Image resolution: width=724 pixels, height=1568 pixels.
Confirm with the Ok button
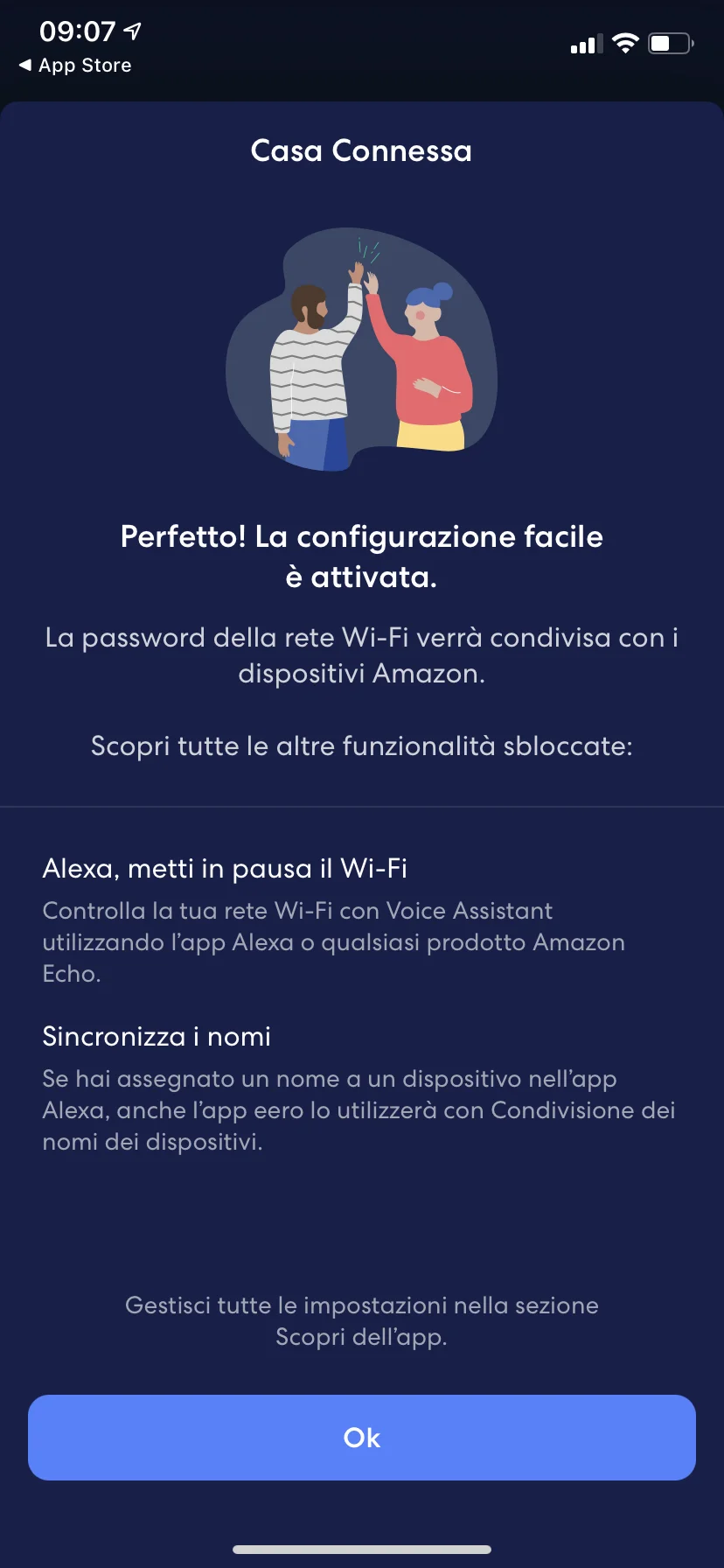361,1438
